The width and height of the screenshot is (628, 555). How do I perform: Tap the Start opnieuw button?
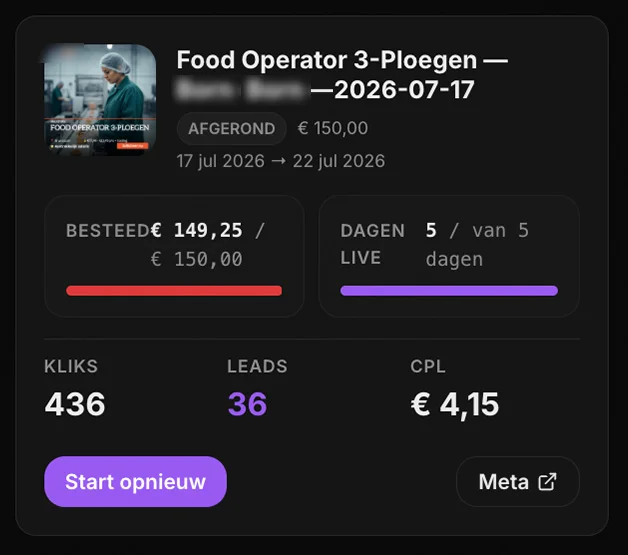[135, 481]
